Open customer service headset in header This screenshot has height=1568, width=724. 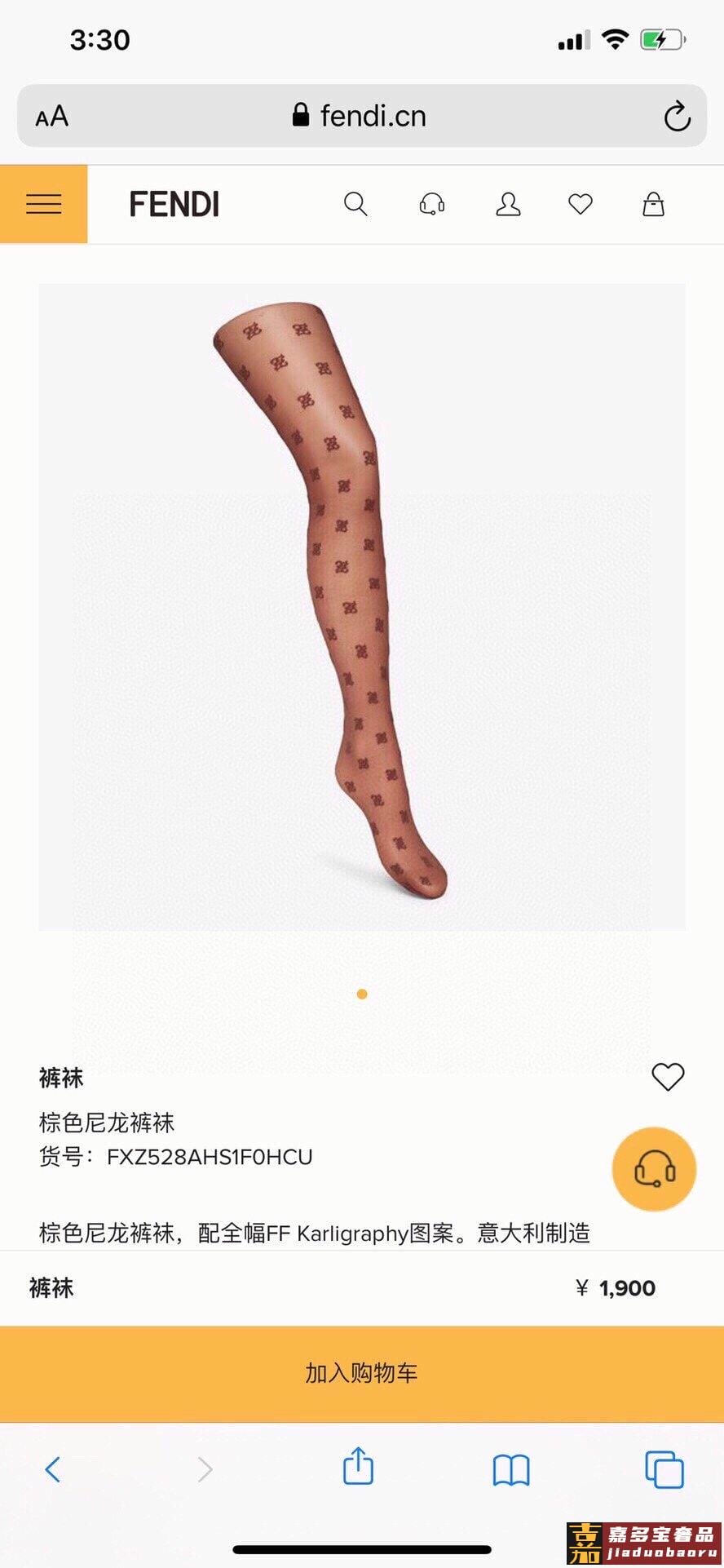click(431, 204)
